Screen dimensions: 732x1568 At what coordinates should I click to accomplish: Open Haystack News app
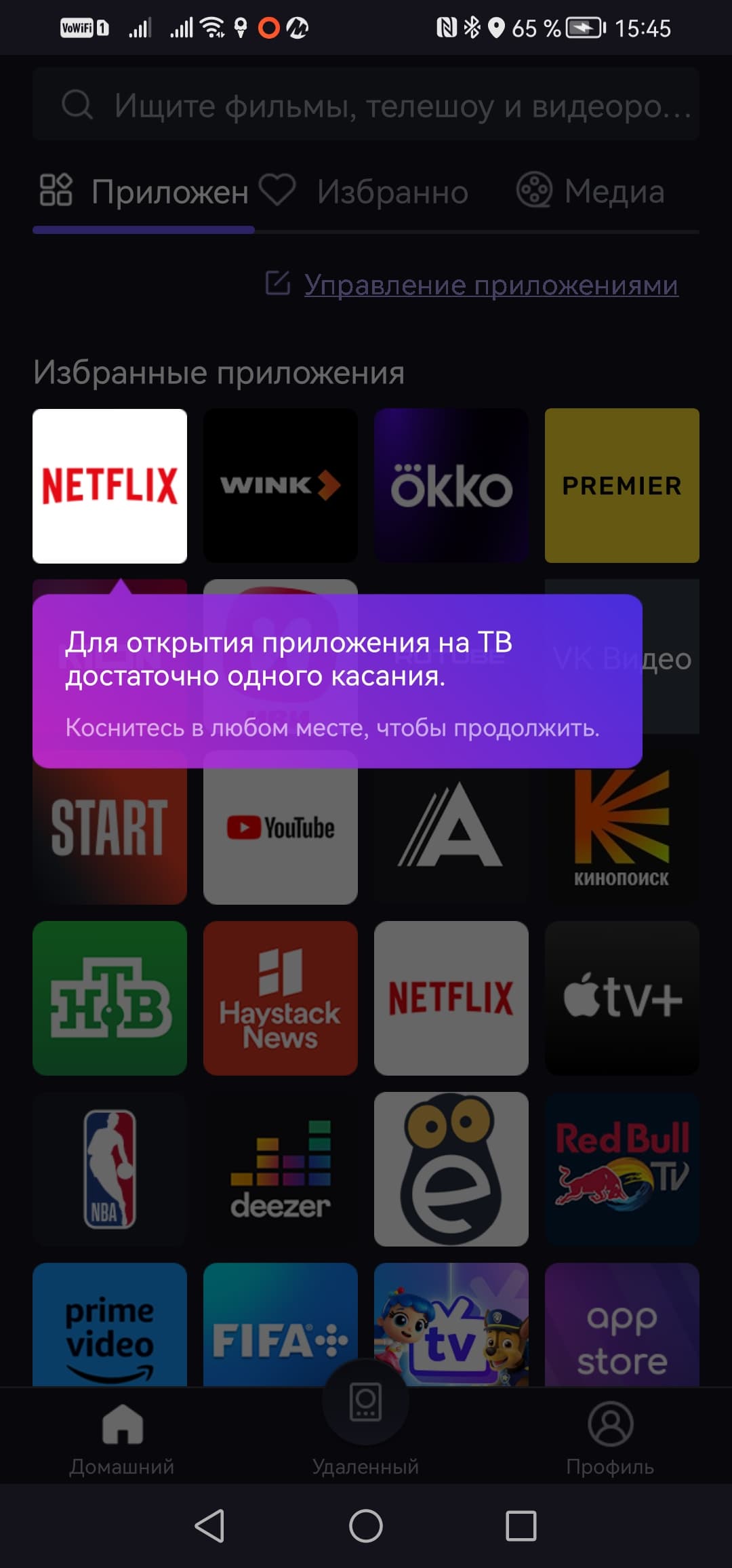point(281,998)
